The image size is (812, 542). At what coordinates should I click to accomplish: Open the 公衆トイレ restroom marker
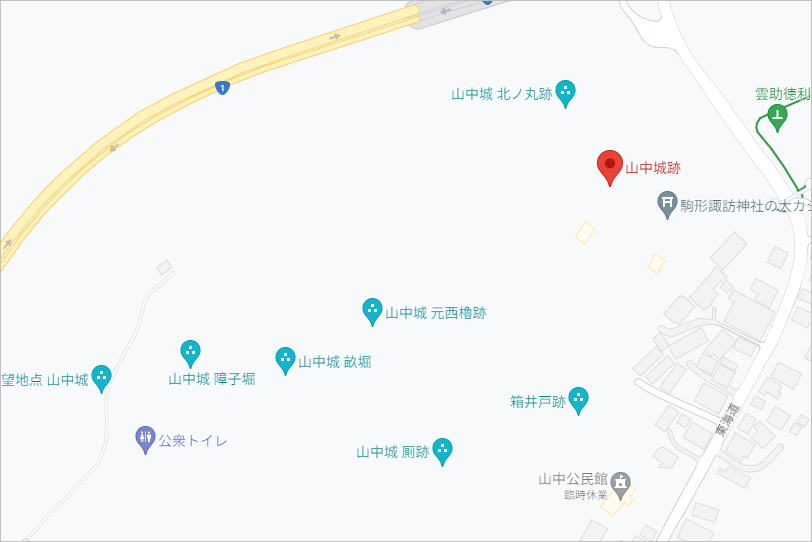146,438
